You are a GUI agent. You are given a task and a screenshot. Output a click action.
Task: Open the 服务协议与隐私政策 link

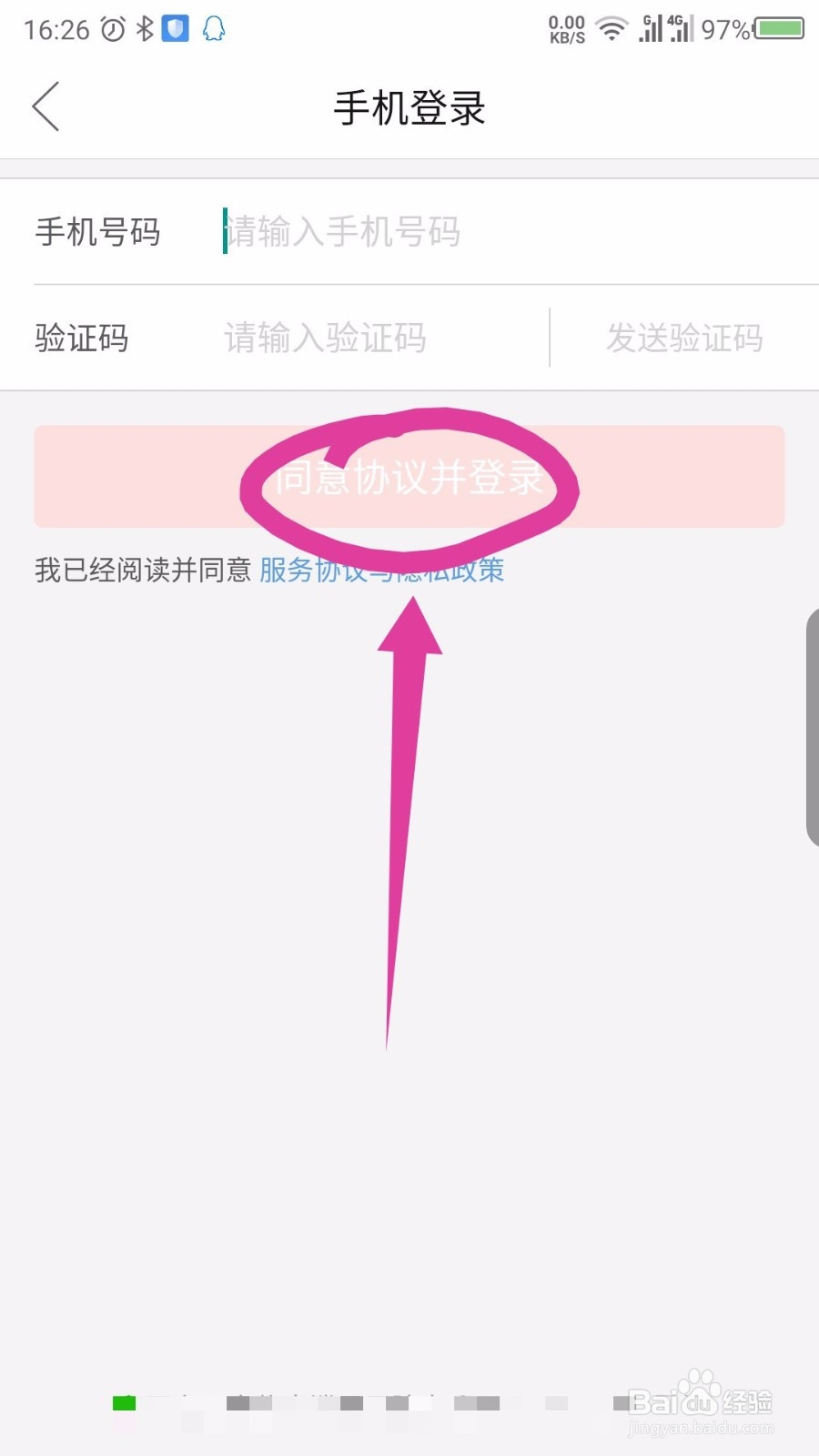click(x=380, y=571)
